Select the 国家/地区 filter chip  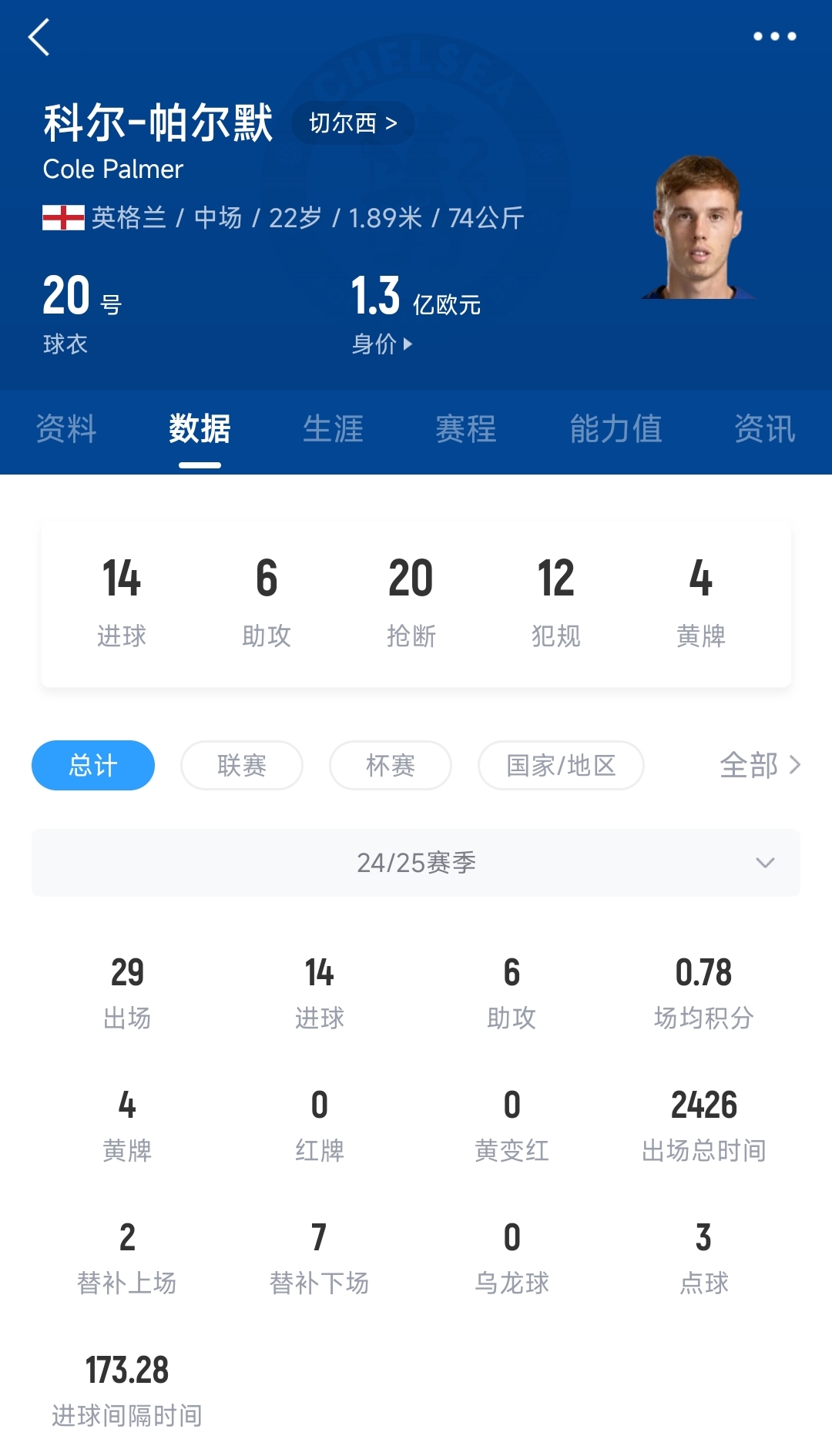[561, 765]
